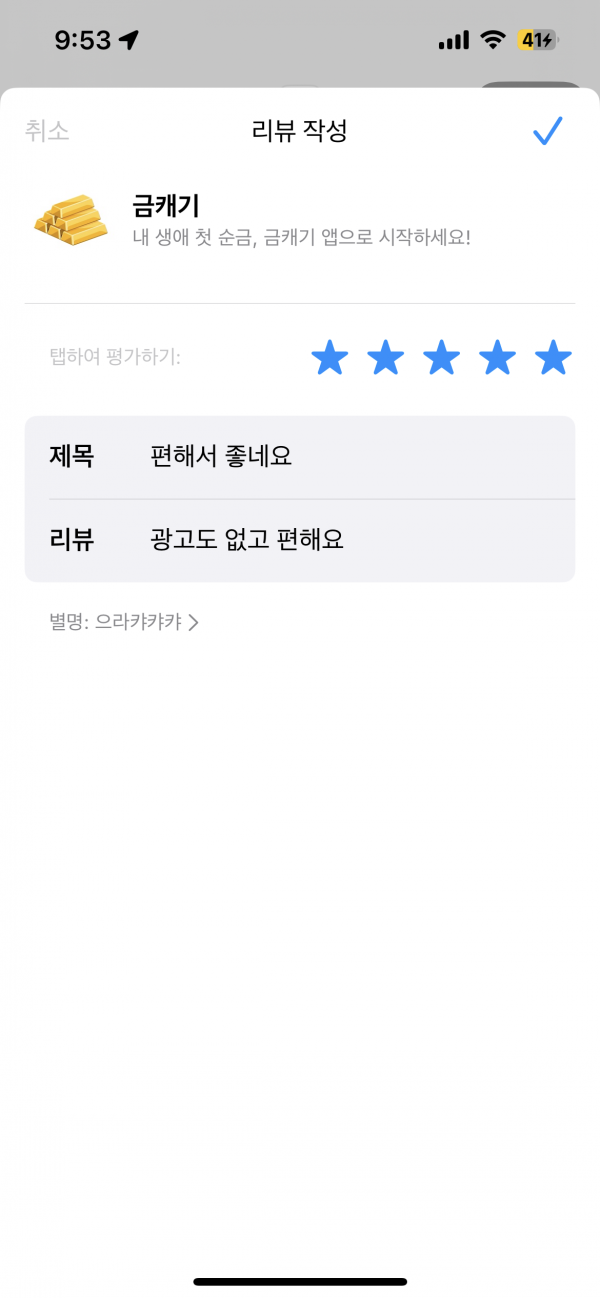Cancel writing the review via 취소
The height and width of the screenshot is (1298, 600).
coord(47,131)
